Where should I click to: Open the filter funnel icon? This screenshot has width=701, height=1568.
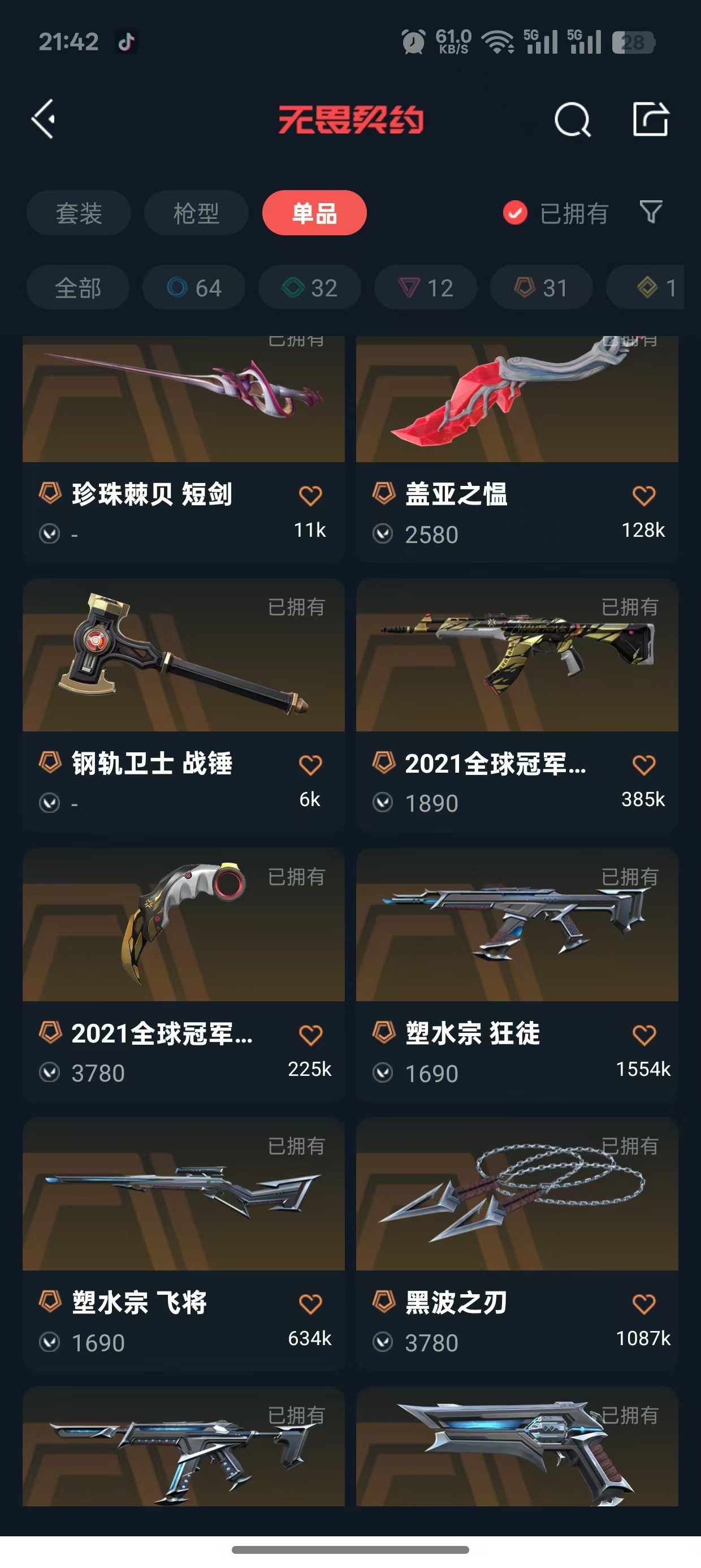651,213
